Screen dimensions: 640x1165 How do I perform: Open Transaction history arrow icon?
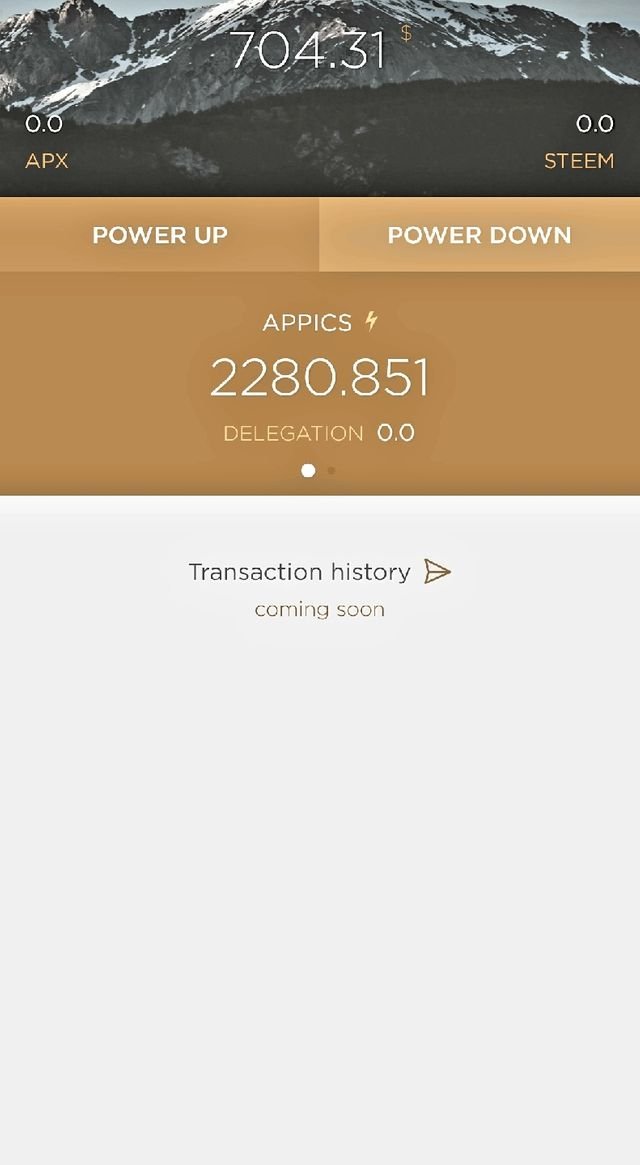437,571
